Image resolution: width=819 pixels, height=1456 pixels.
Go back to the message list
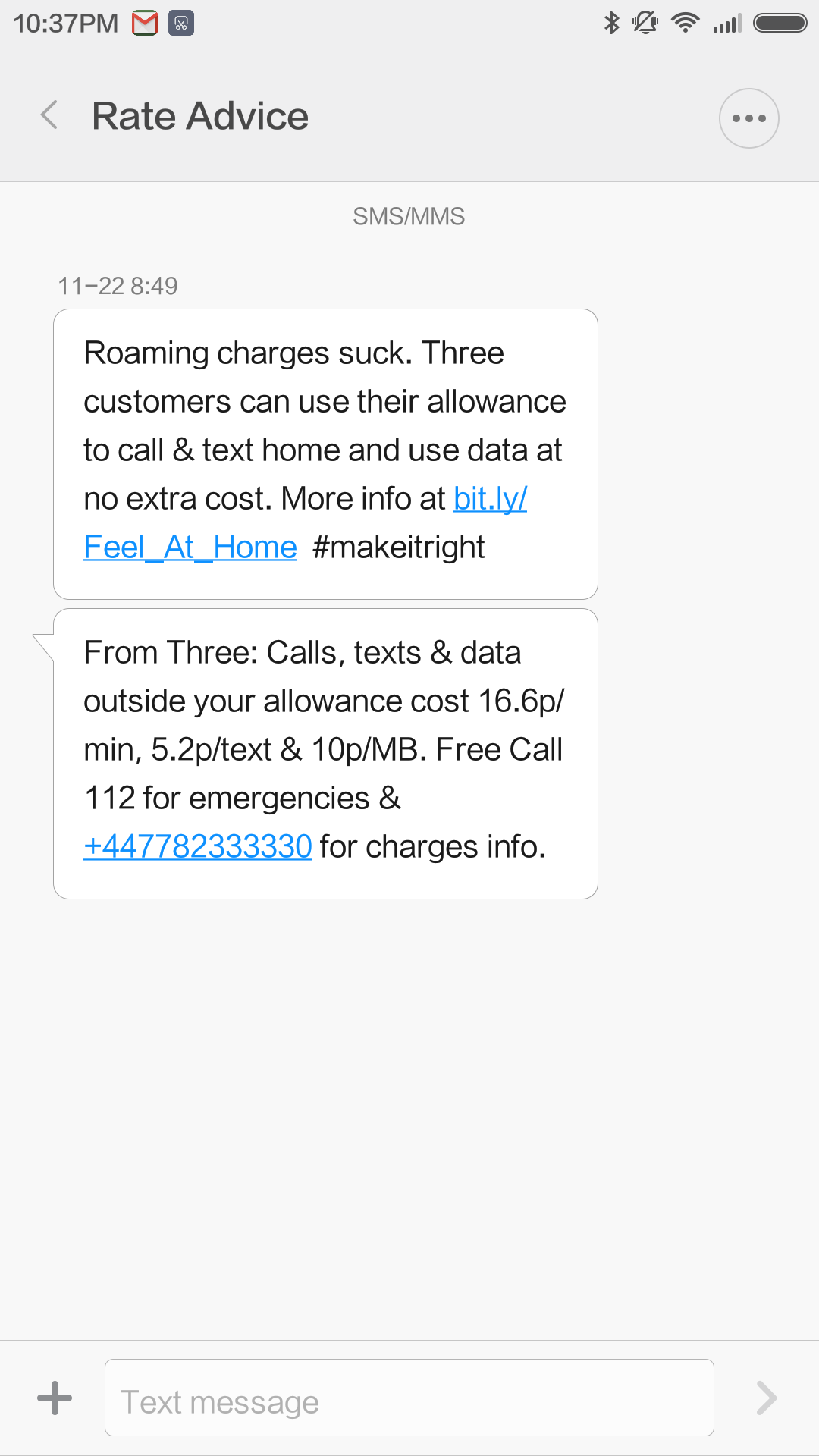(x=49, y=116)
